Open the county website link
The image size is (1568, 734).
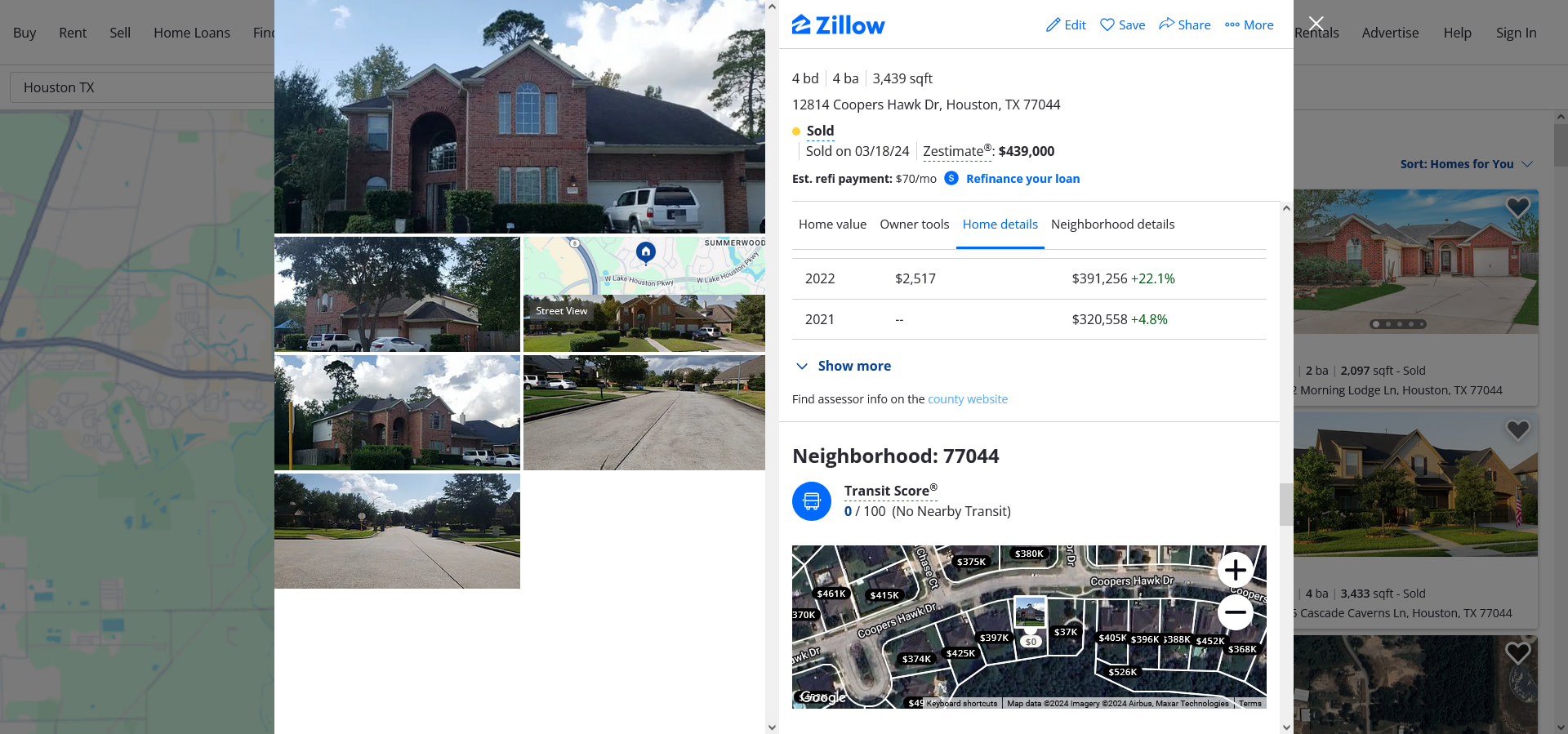point(967,399)
